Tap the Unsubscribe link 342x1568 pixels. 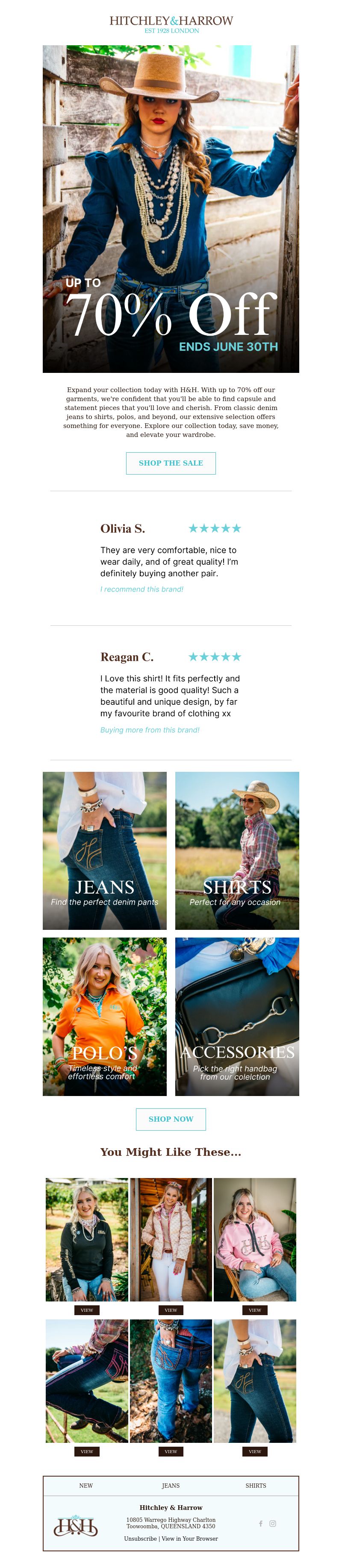140,1538
